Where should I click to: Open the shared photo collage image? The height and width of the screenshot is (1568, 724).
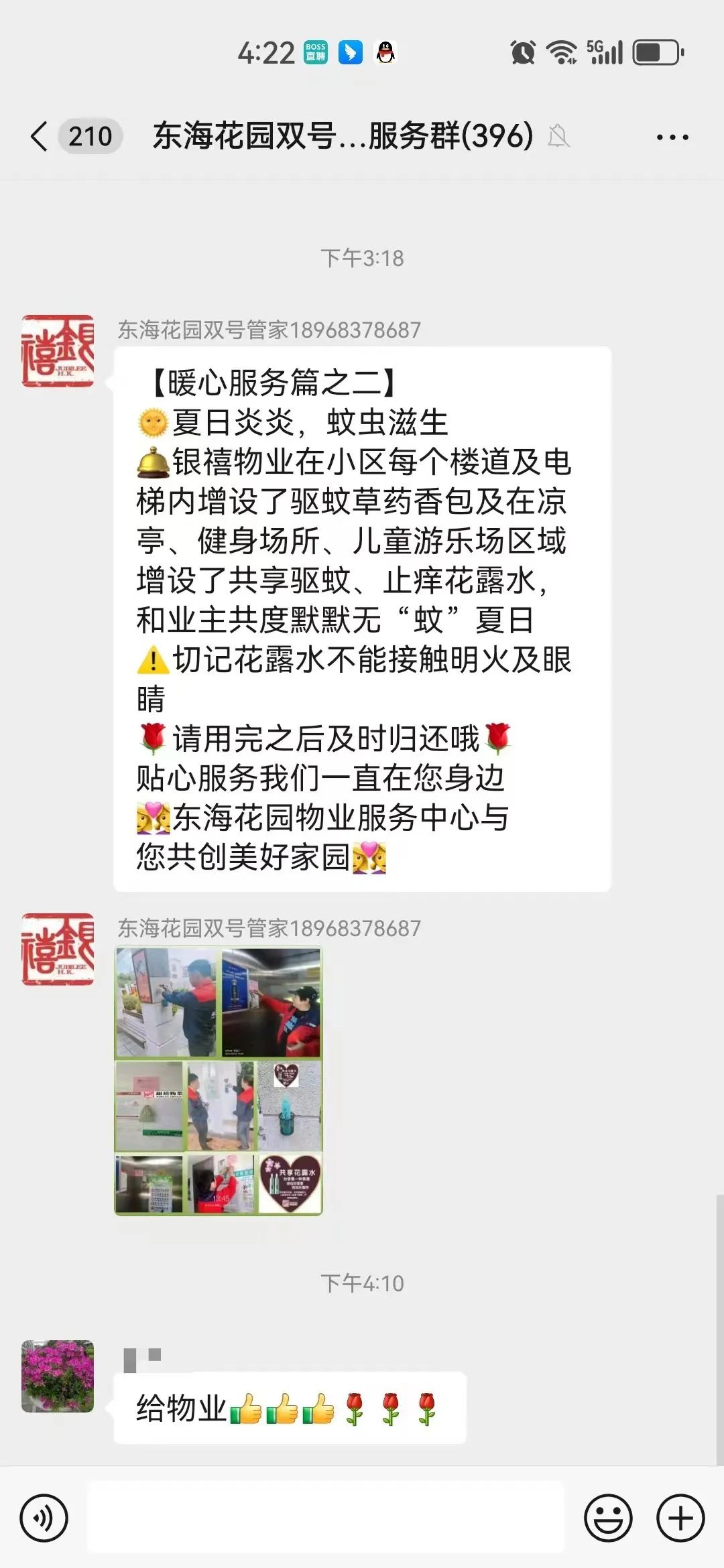(219, 1080)
